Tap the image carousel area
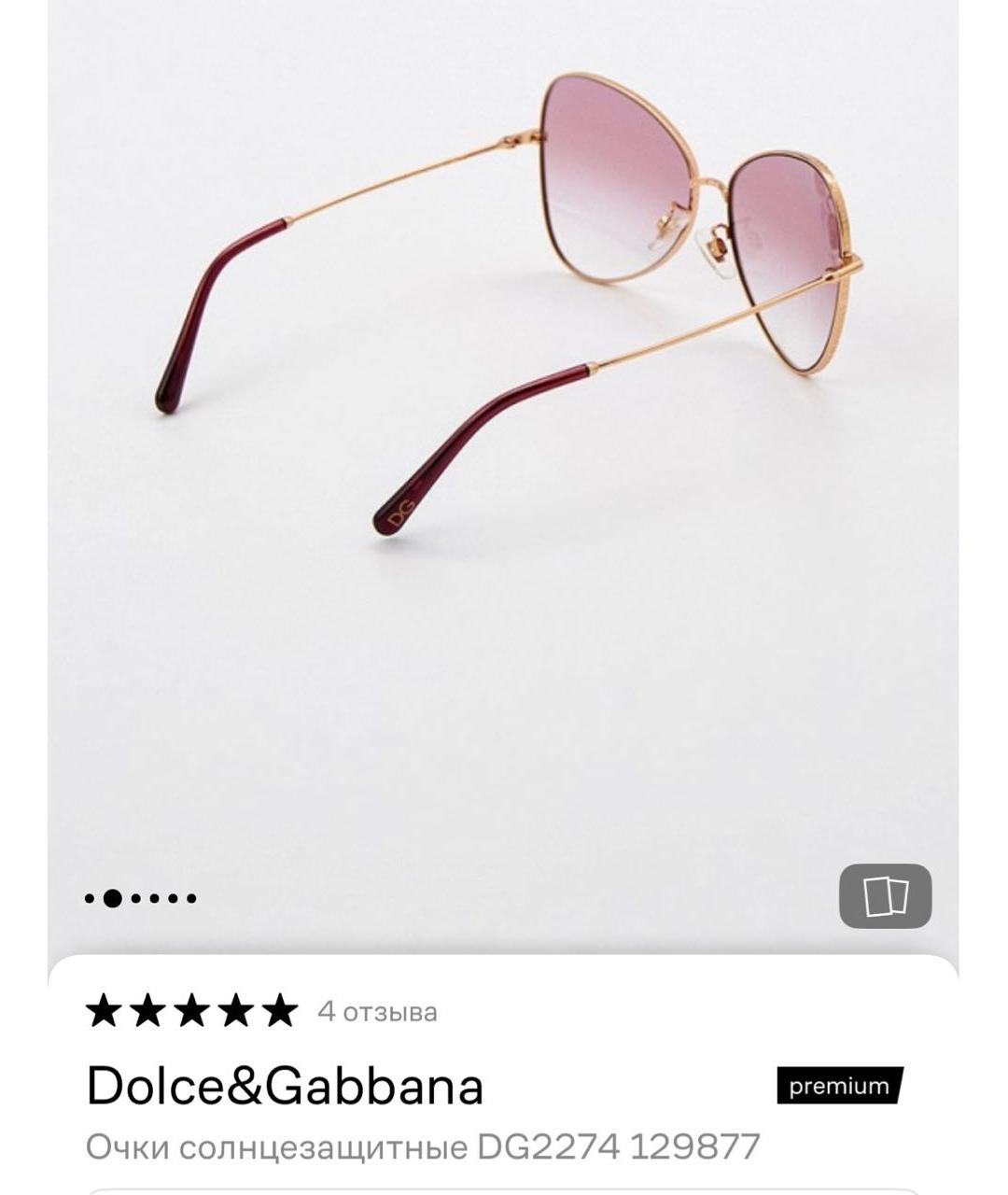Viewport: 1008px width, 1195px height. (x=504, y=448)
